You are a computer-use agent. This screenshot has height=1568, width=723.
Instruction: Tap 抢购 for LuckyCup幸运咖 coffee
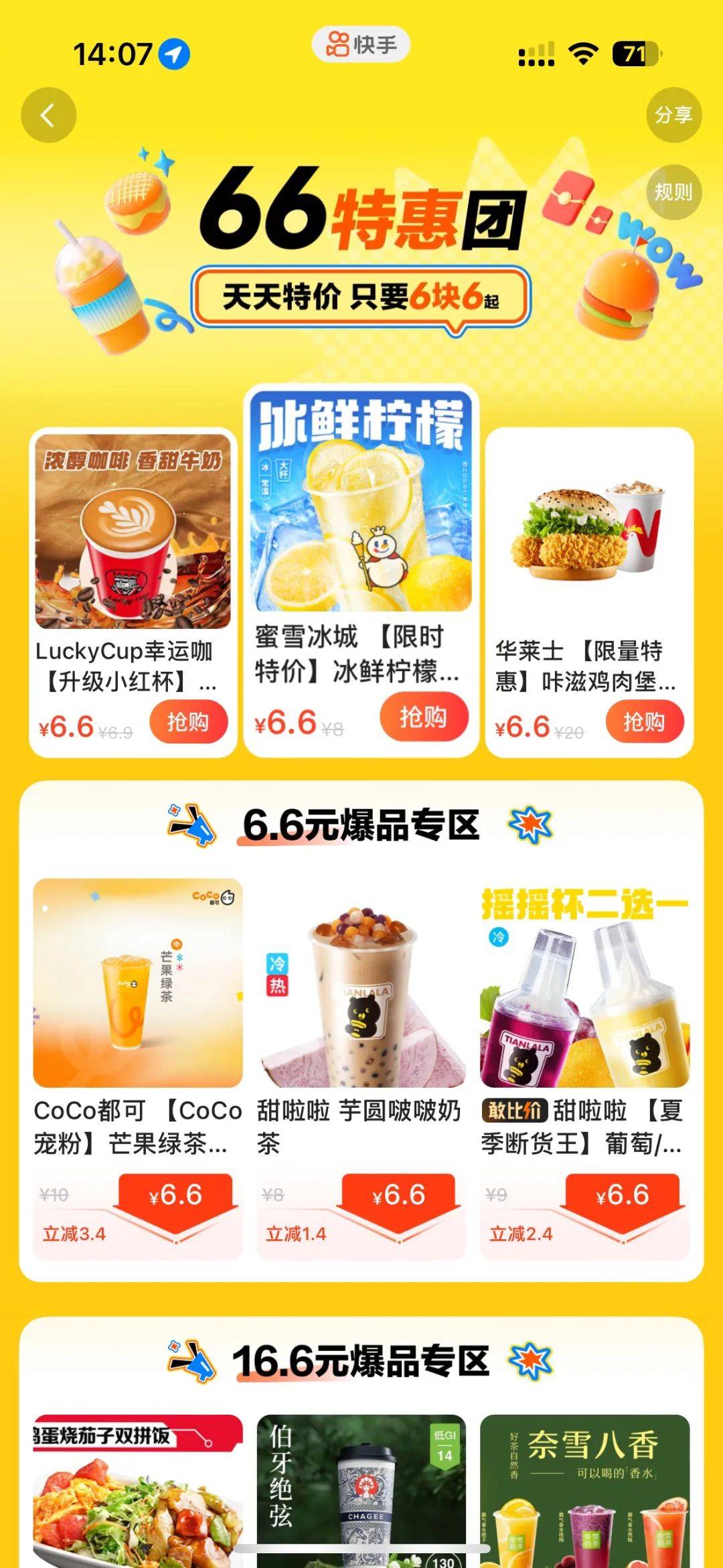(188, 722)
